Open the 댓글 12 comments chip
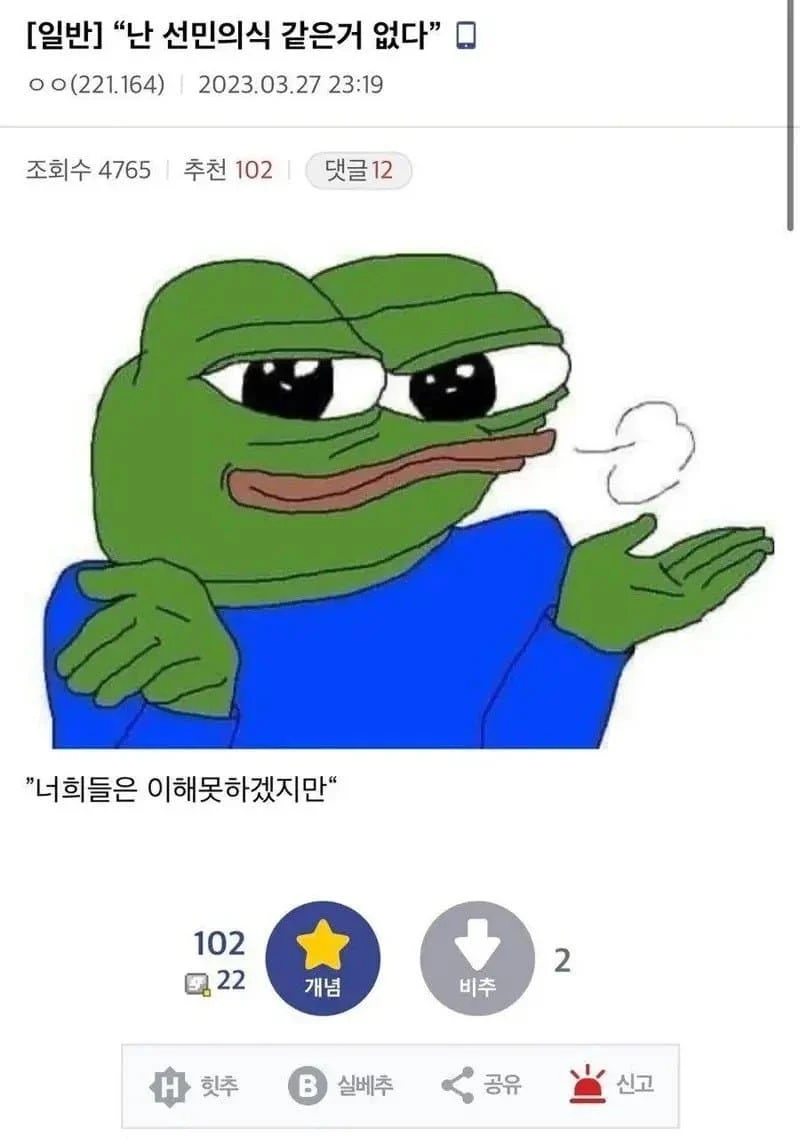Viewport: 800px width, 1140px height. click(357, 171)
